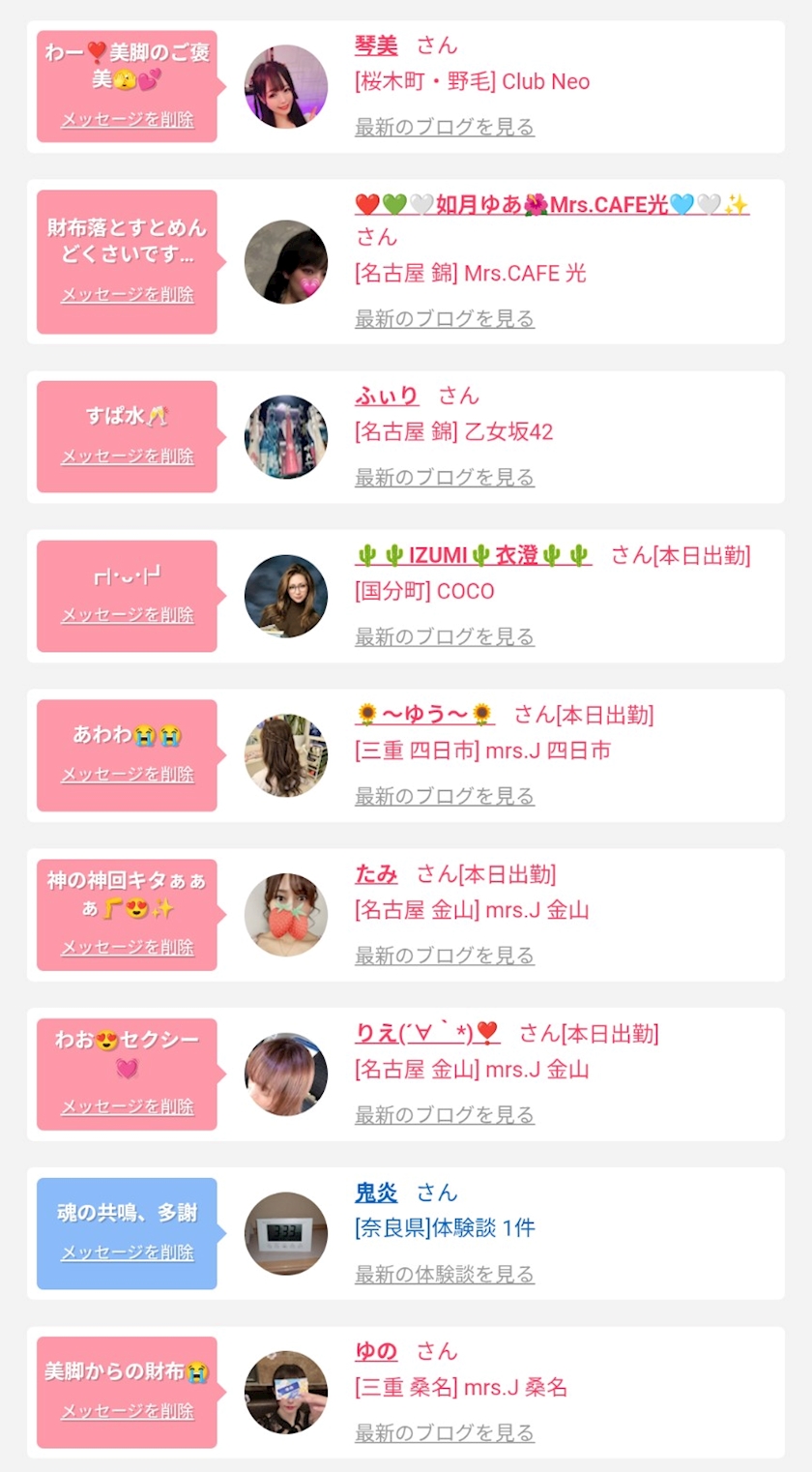Delete the 美脚からの財布 message
The width and height of the screenshot is (812, 1472).
tap(128, 1412)
